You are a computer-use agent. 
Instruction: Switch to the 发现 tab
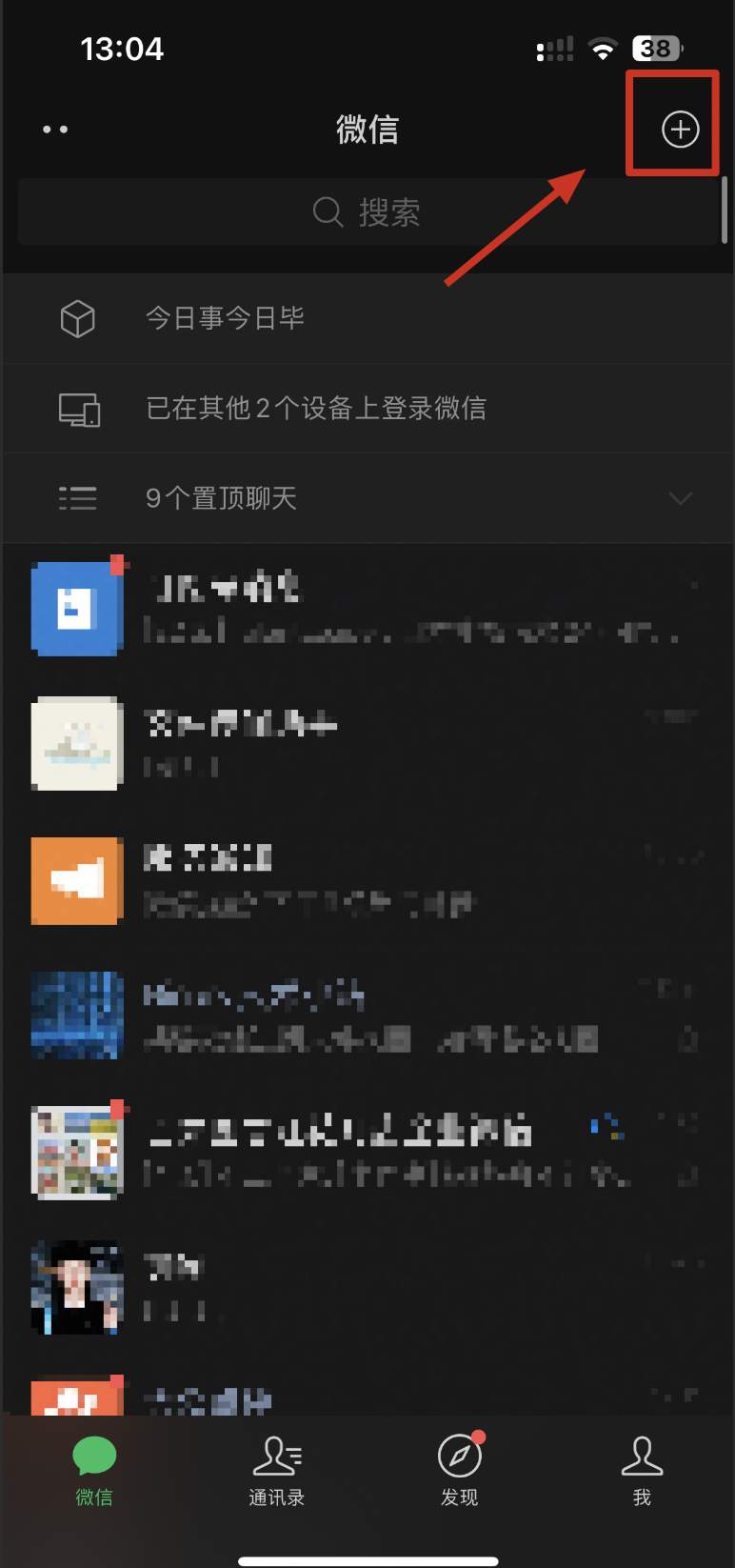[x=460, y=1470]
